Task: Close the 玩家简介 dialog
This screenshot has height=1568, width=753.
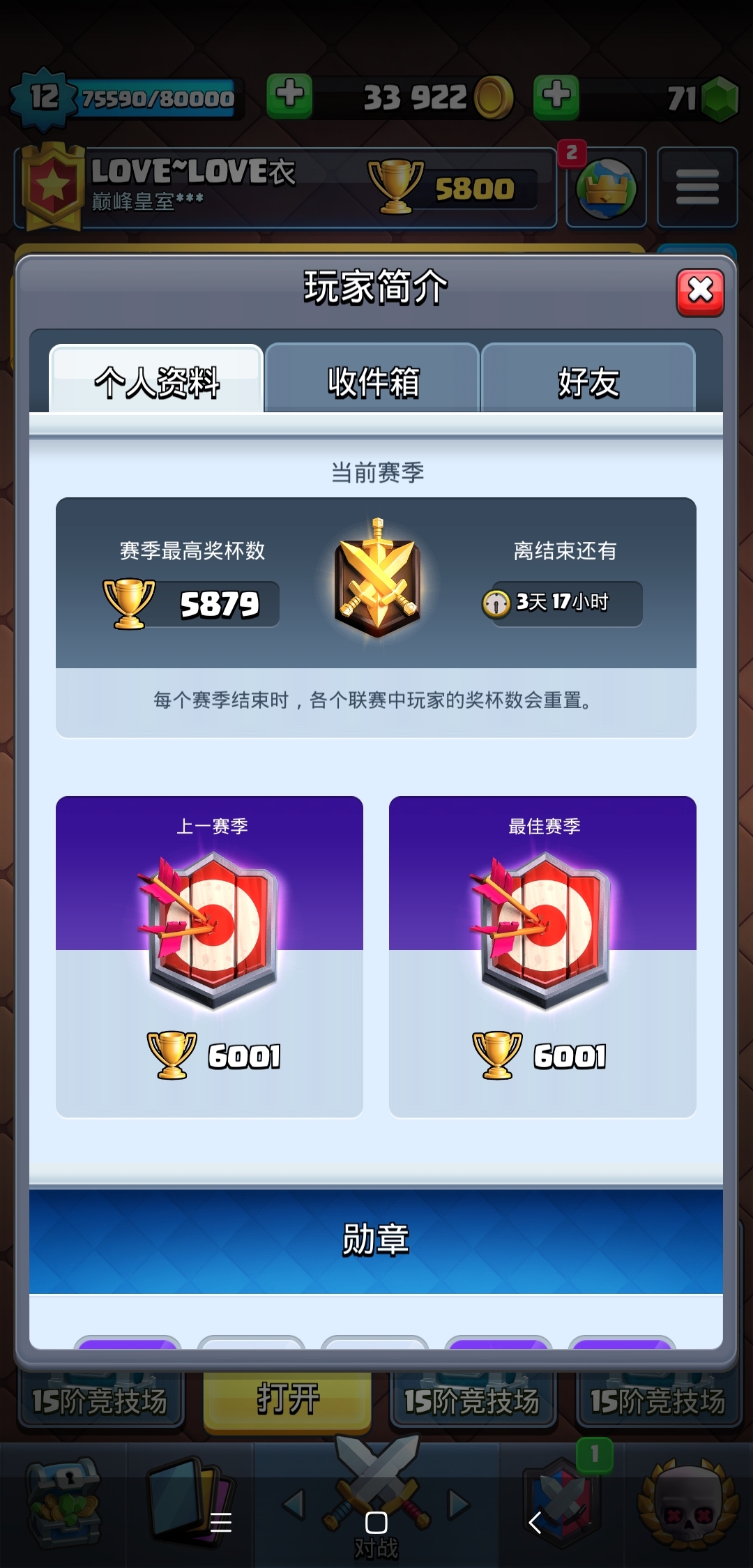Action: (x=700, y=292)
